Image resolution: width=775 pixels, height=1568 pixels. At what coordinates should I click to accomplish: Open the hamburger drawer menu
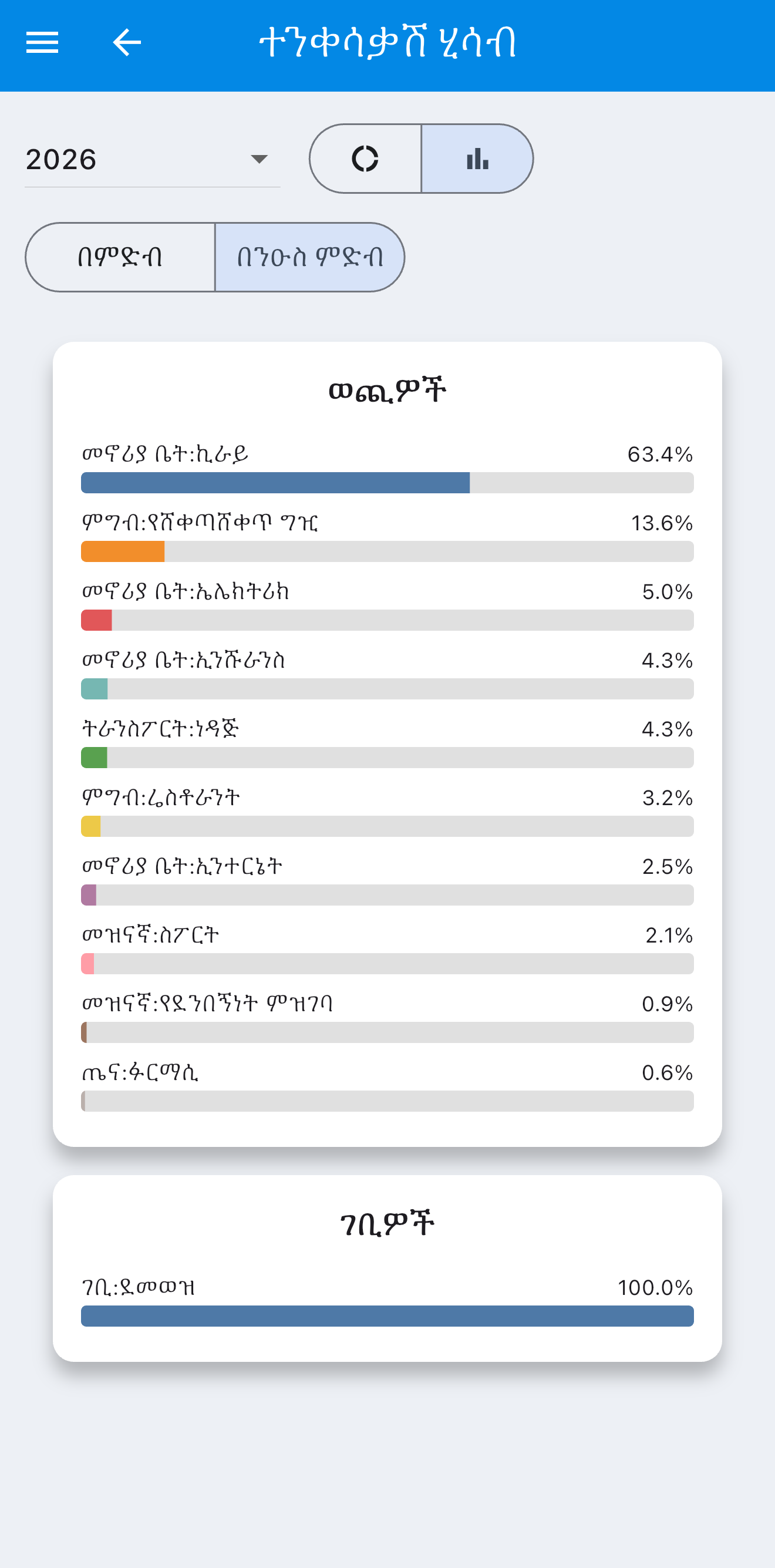[42, 43]
